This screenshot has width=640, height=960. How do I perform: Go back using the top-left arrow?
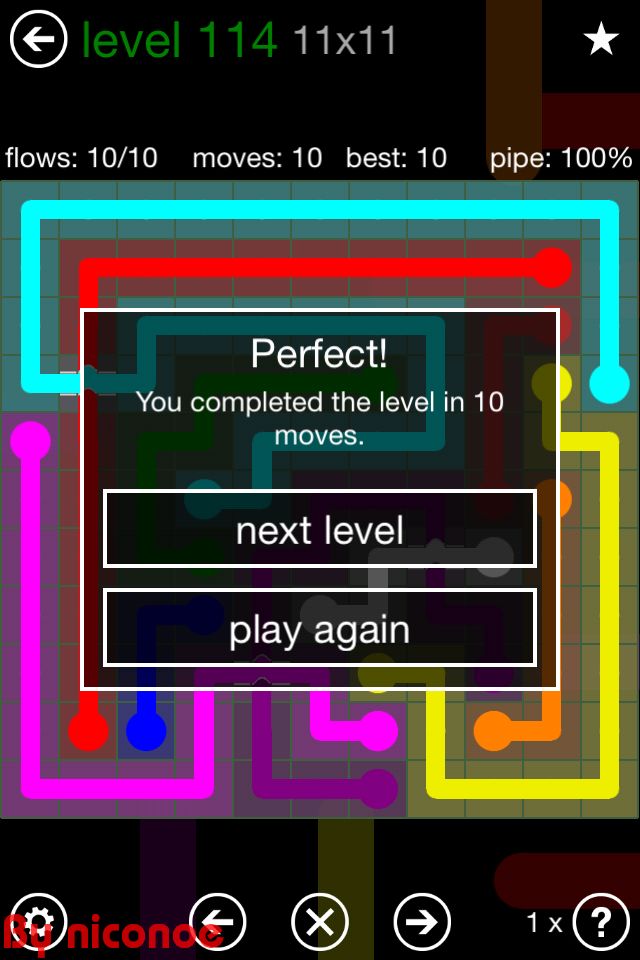click(x=38, y=40)
